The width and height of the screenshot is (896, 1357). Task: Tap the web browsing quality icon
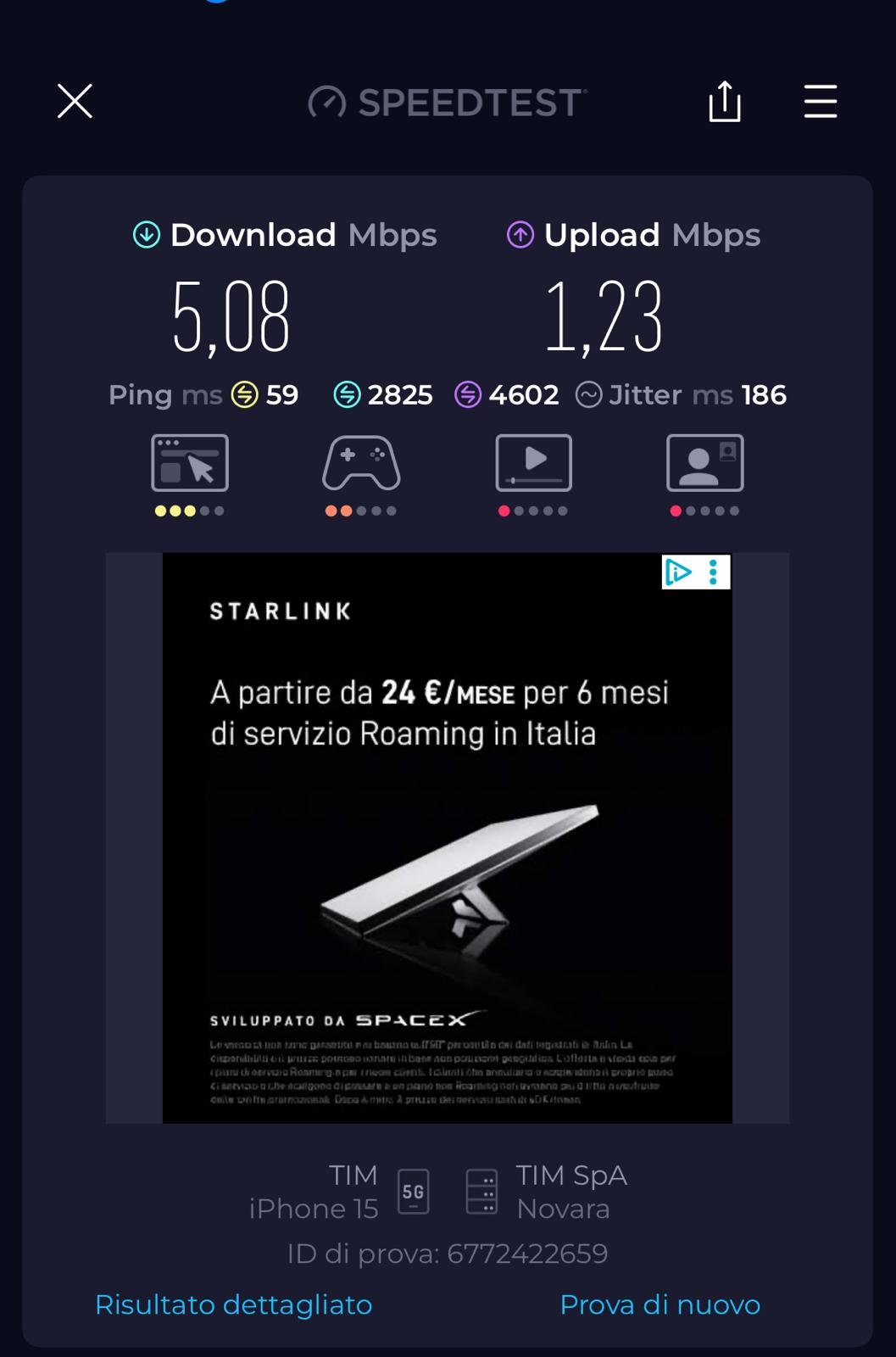coord(190,463)
